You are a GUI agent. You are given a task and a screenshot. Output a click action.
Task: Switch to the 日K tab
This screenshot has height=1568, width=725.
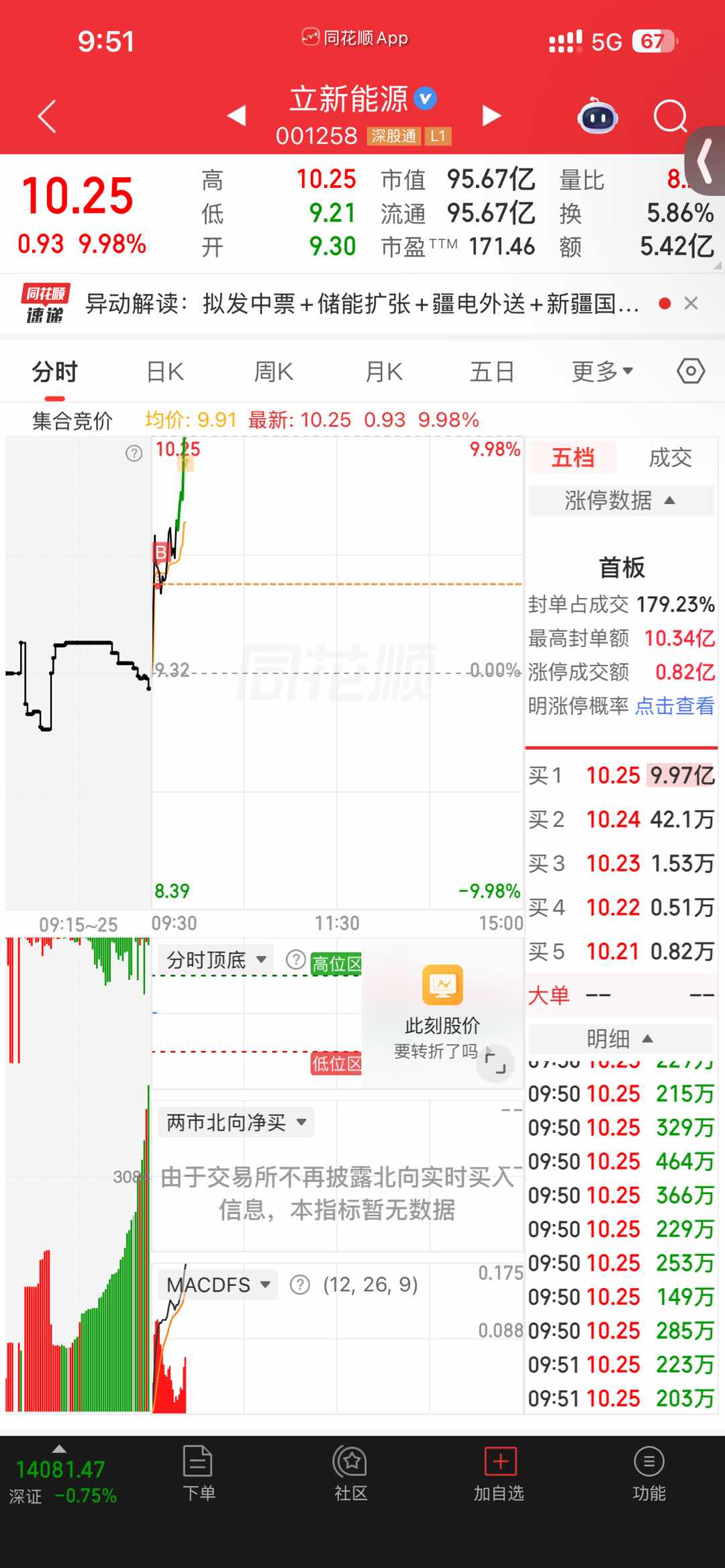click(163, 370)
